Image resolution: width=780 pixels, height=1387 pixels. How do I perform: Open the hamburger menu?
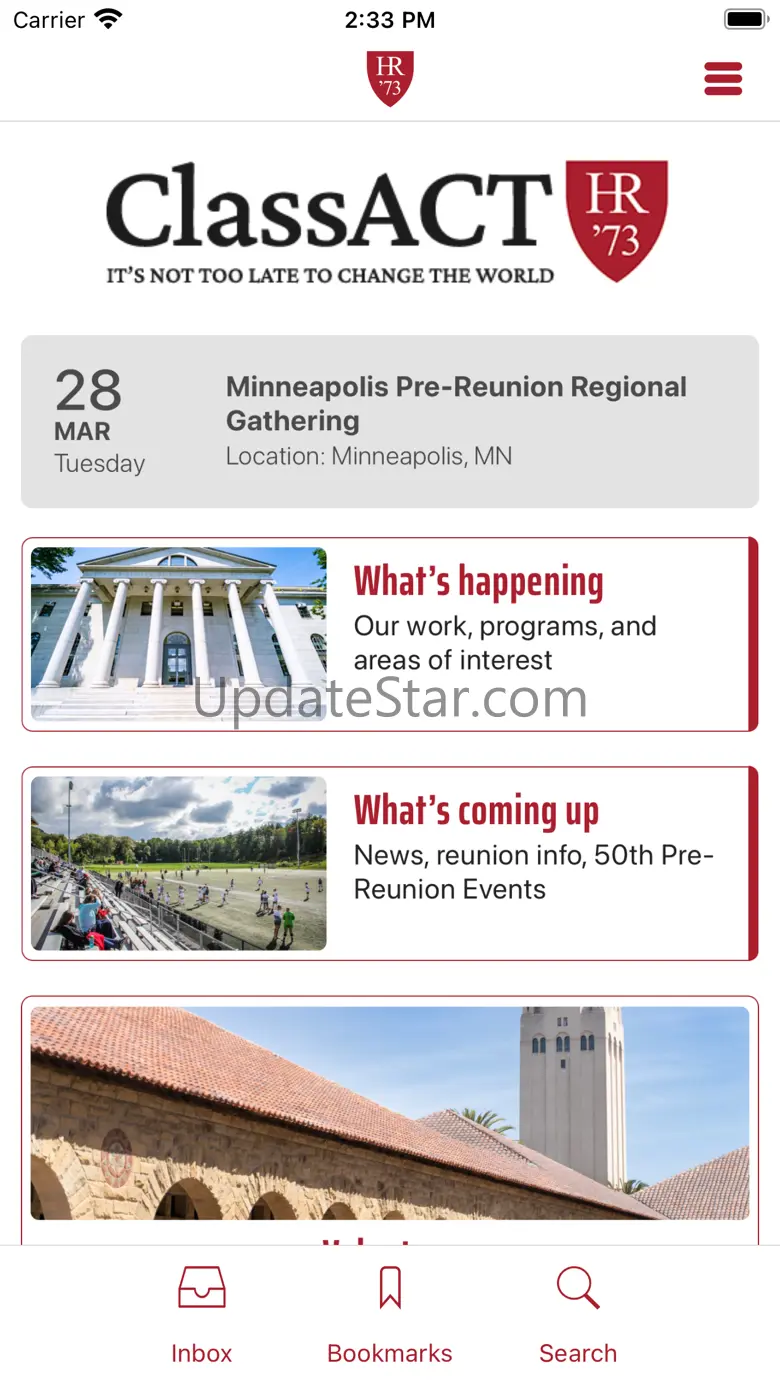[x=723, y=79]
